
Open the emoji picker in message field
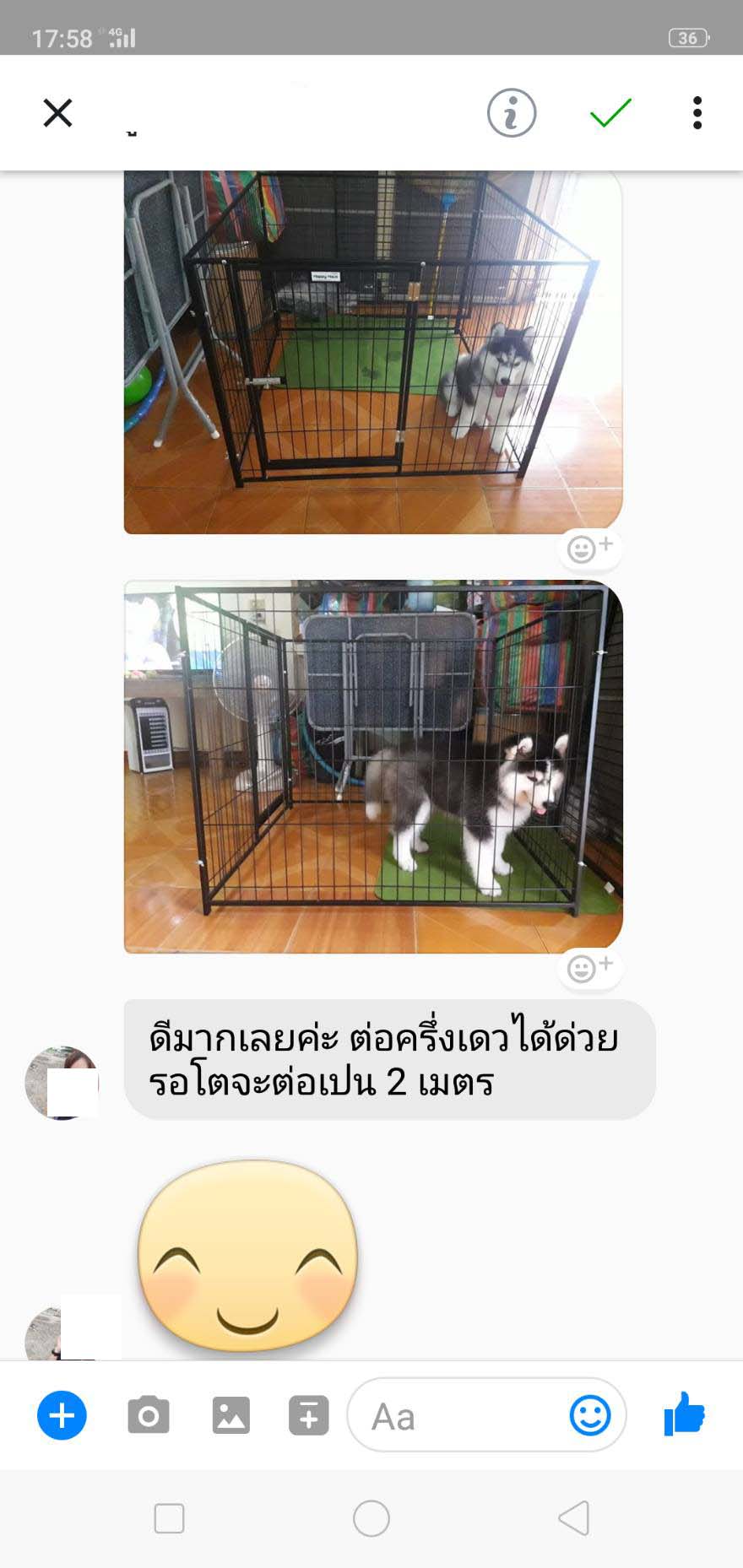click(x=589, y=1415)
